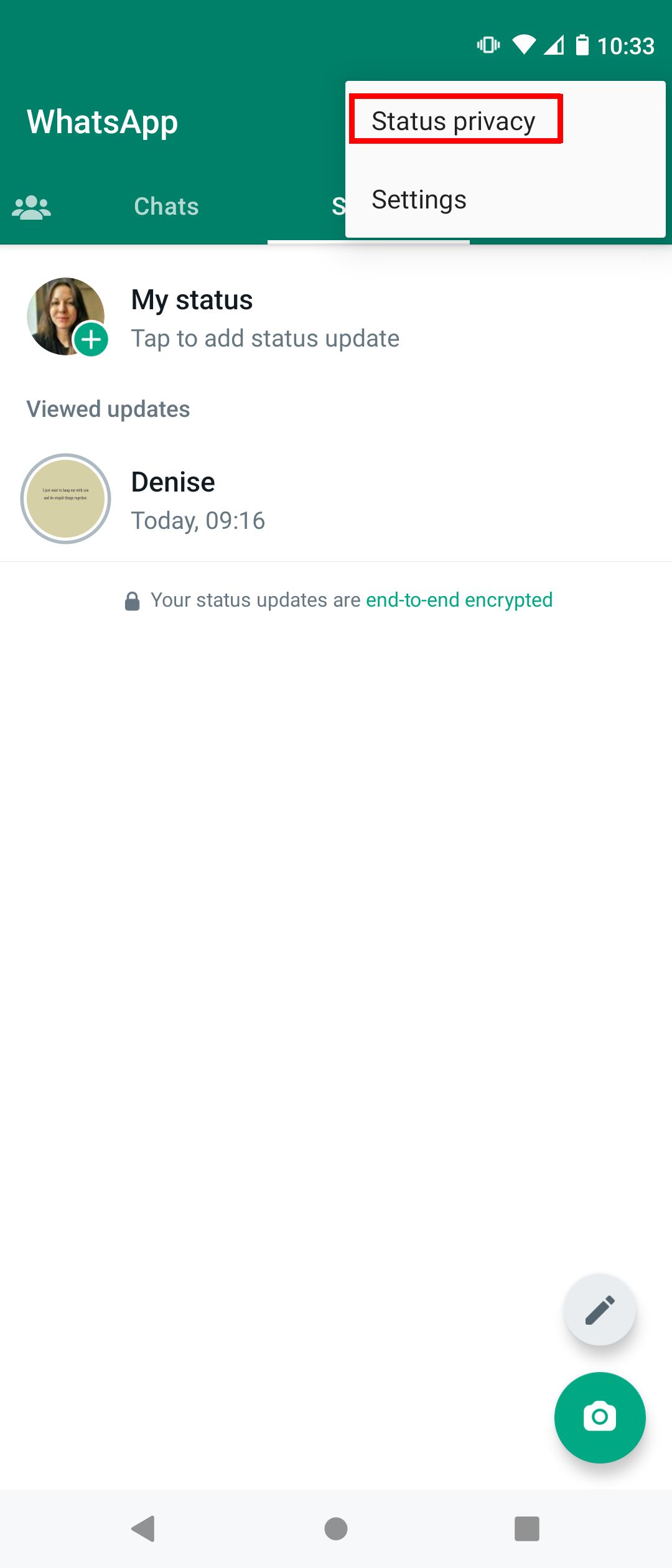Click the lock icon near encryption notice
672x1568 pixels.
point(133,600)
